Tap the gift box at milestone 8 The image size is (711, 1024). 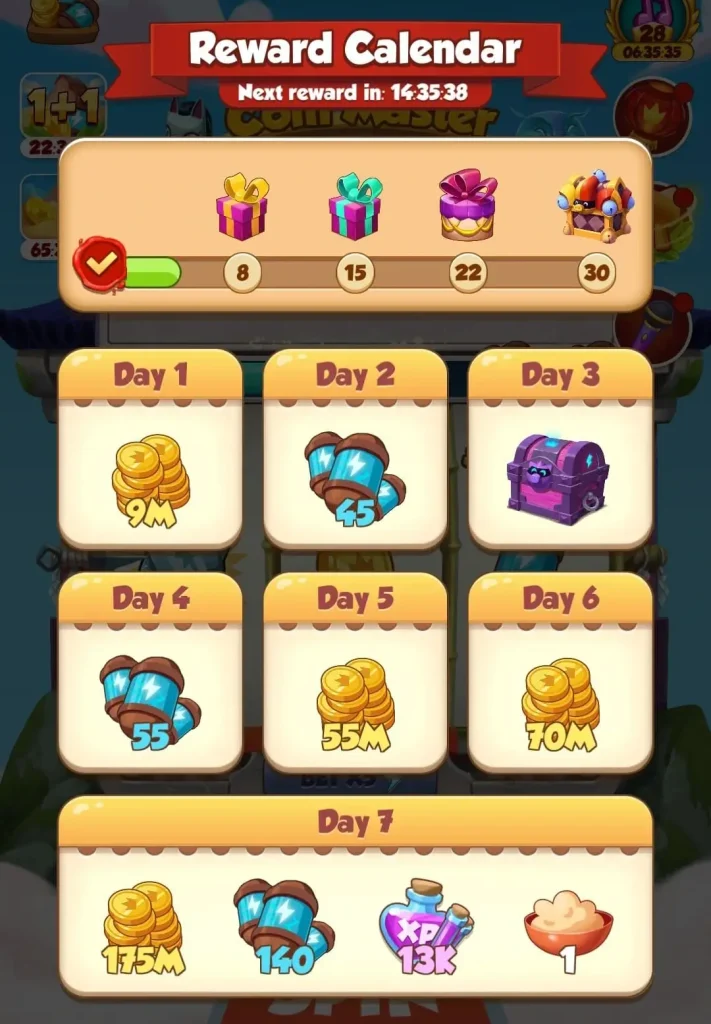pos(242,207)
